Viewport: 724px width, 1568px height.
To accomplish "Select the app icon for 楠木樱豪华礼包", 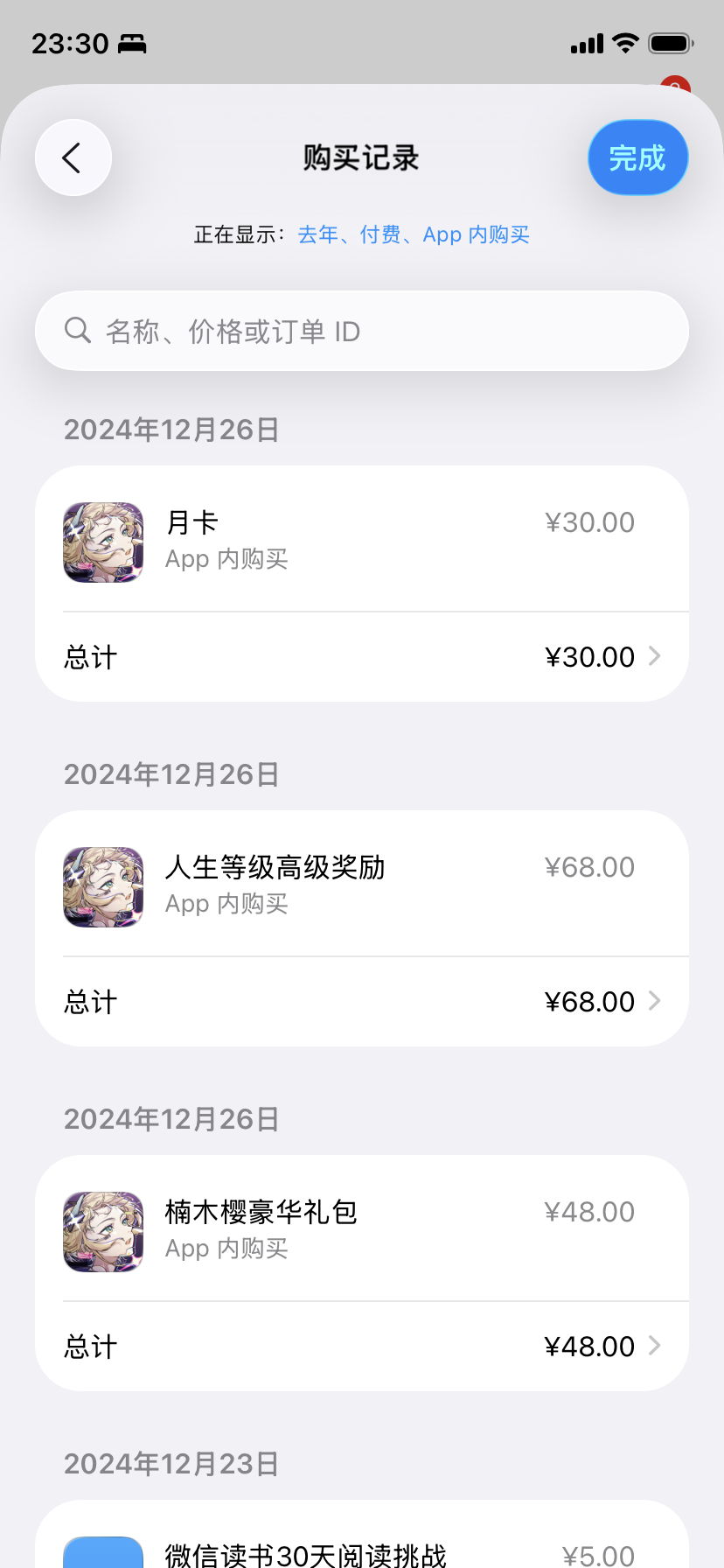I will 102,1231.
